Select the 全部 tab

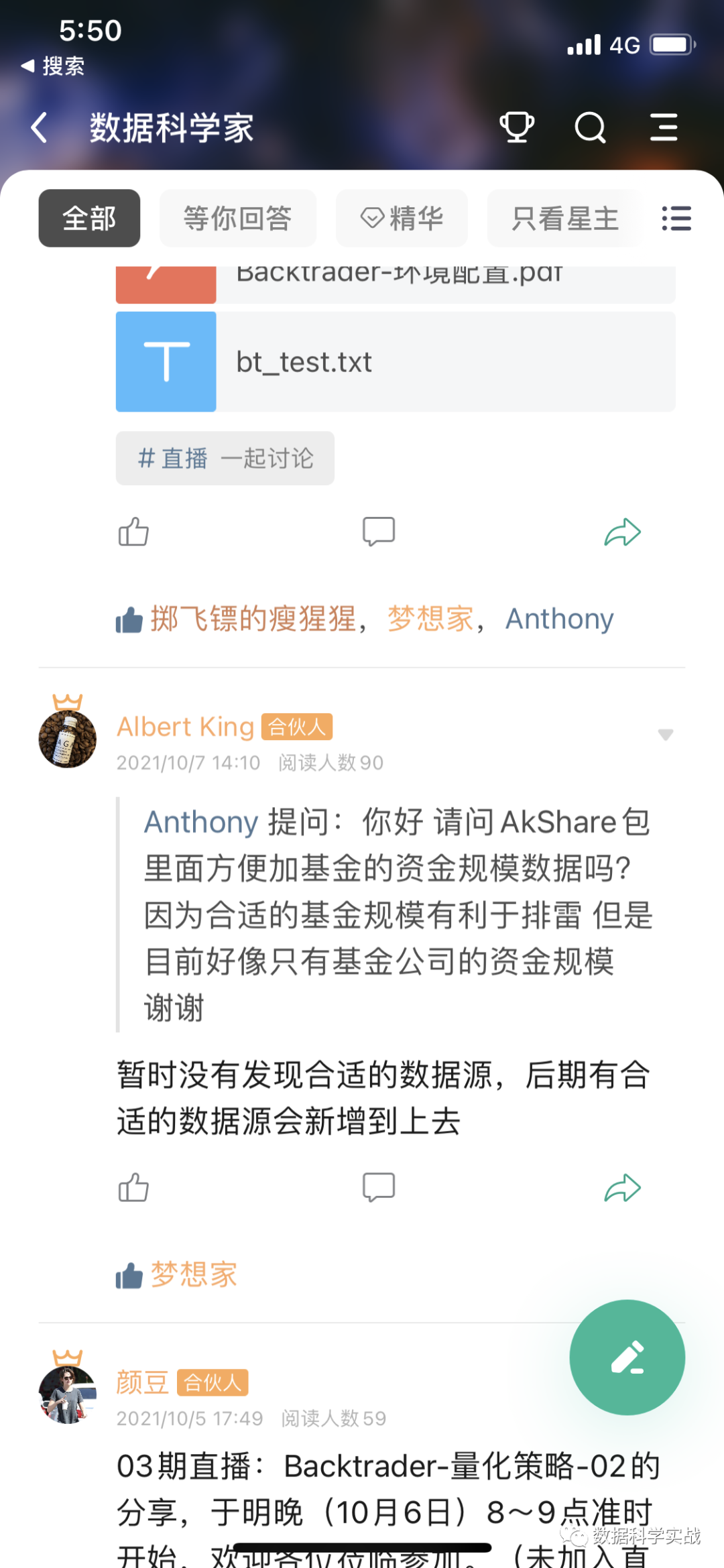(x=89, y=219)
